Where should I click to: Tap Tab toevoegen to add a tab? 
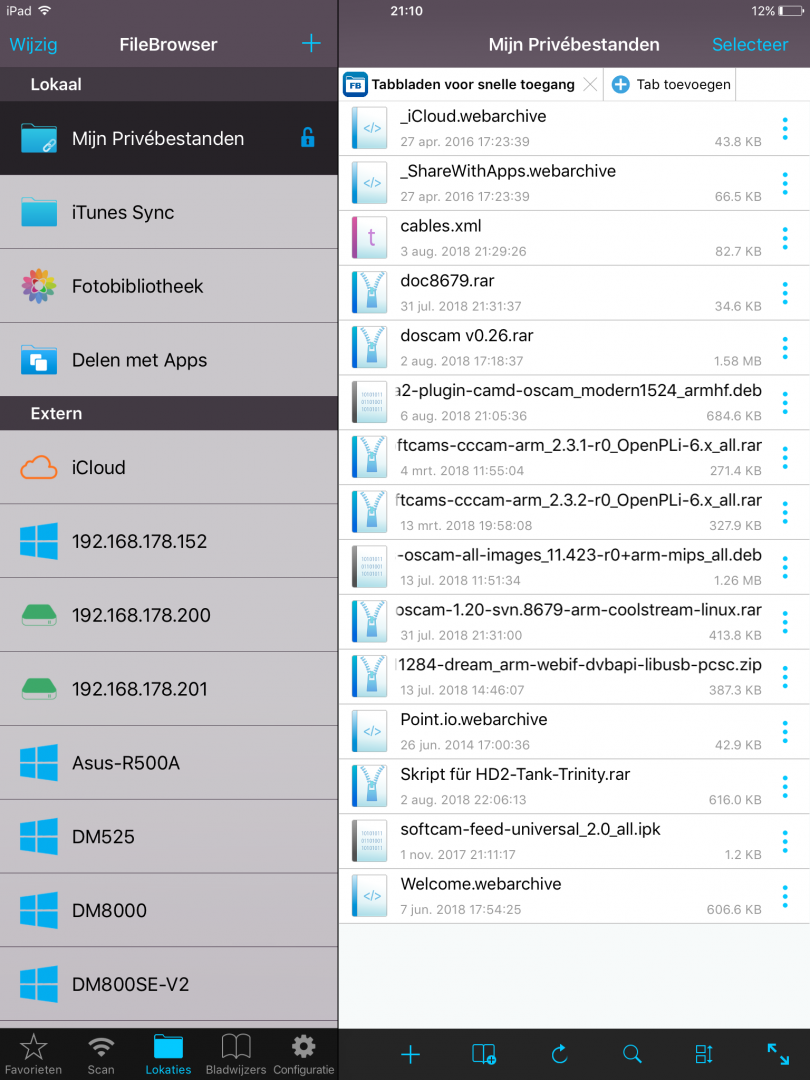(671, 85)
